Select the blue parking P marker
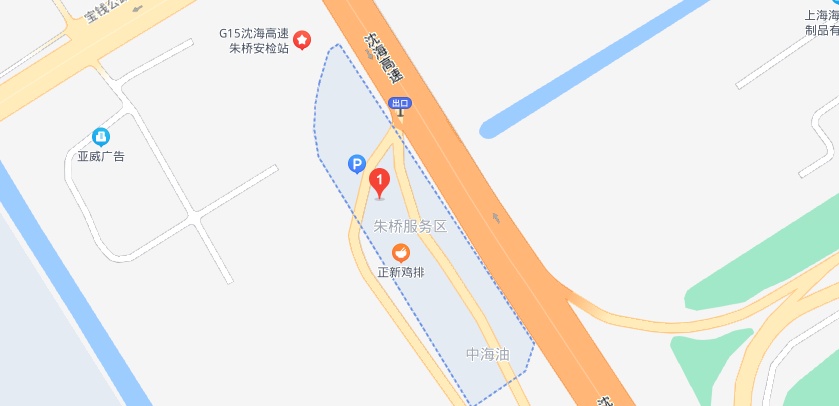 (355, 164)
